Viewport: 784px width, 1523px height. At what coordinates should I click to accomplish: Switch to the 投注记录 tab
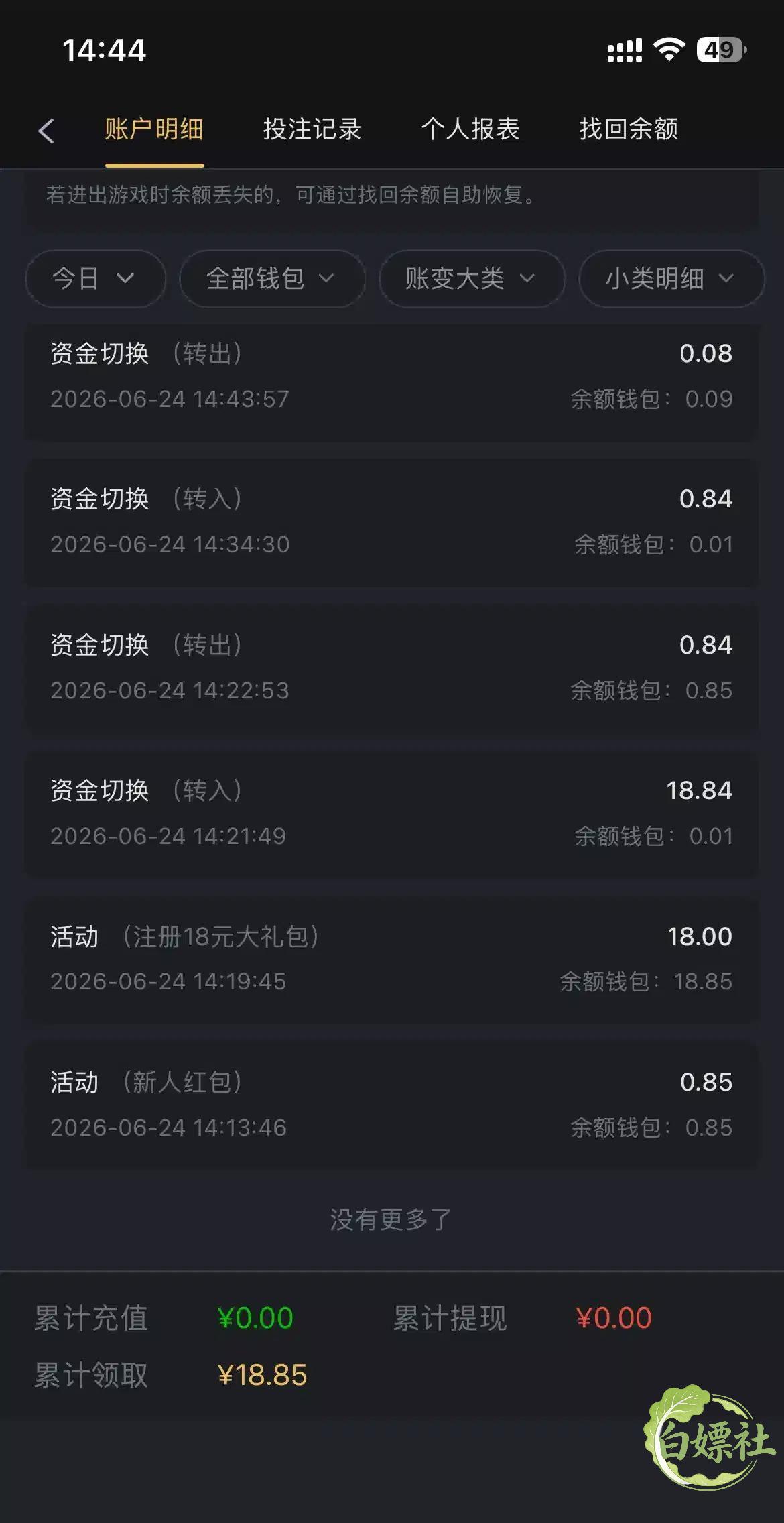pyautogui.click(x=312, y=129)
